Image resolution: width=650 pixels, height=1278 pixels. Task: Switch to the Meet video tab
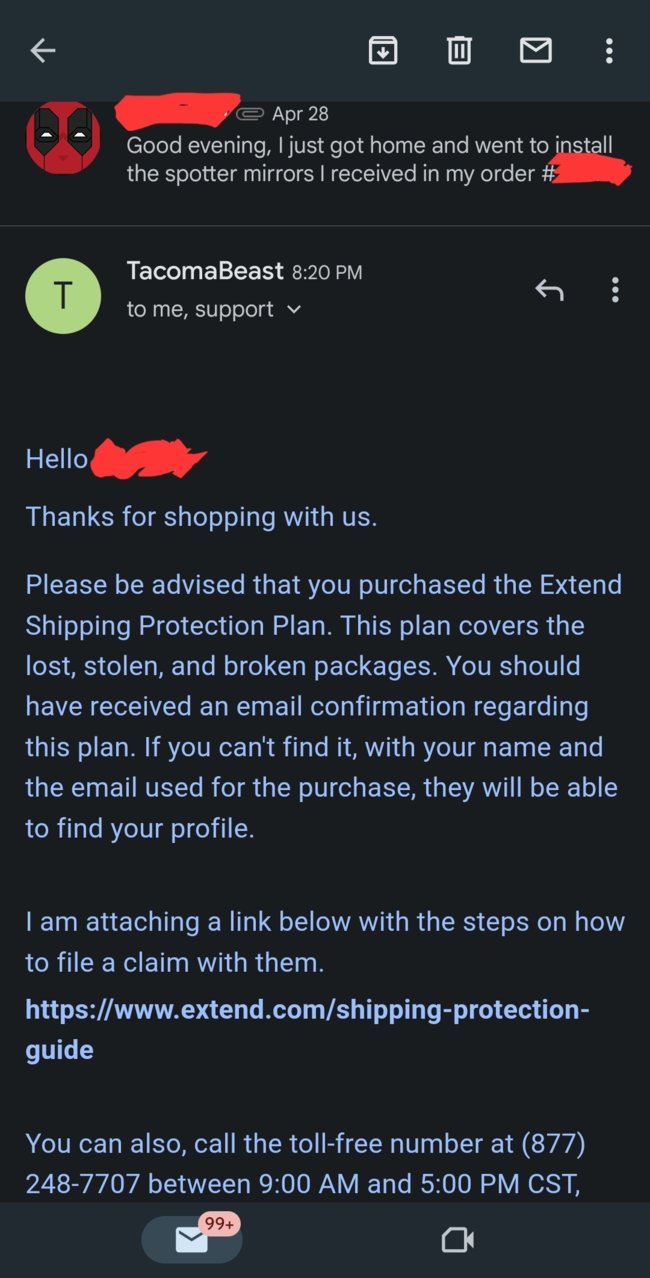[457, 1241]
